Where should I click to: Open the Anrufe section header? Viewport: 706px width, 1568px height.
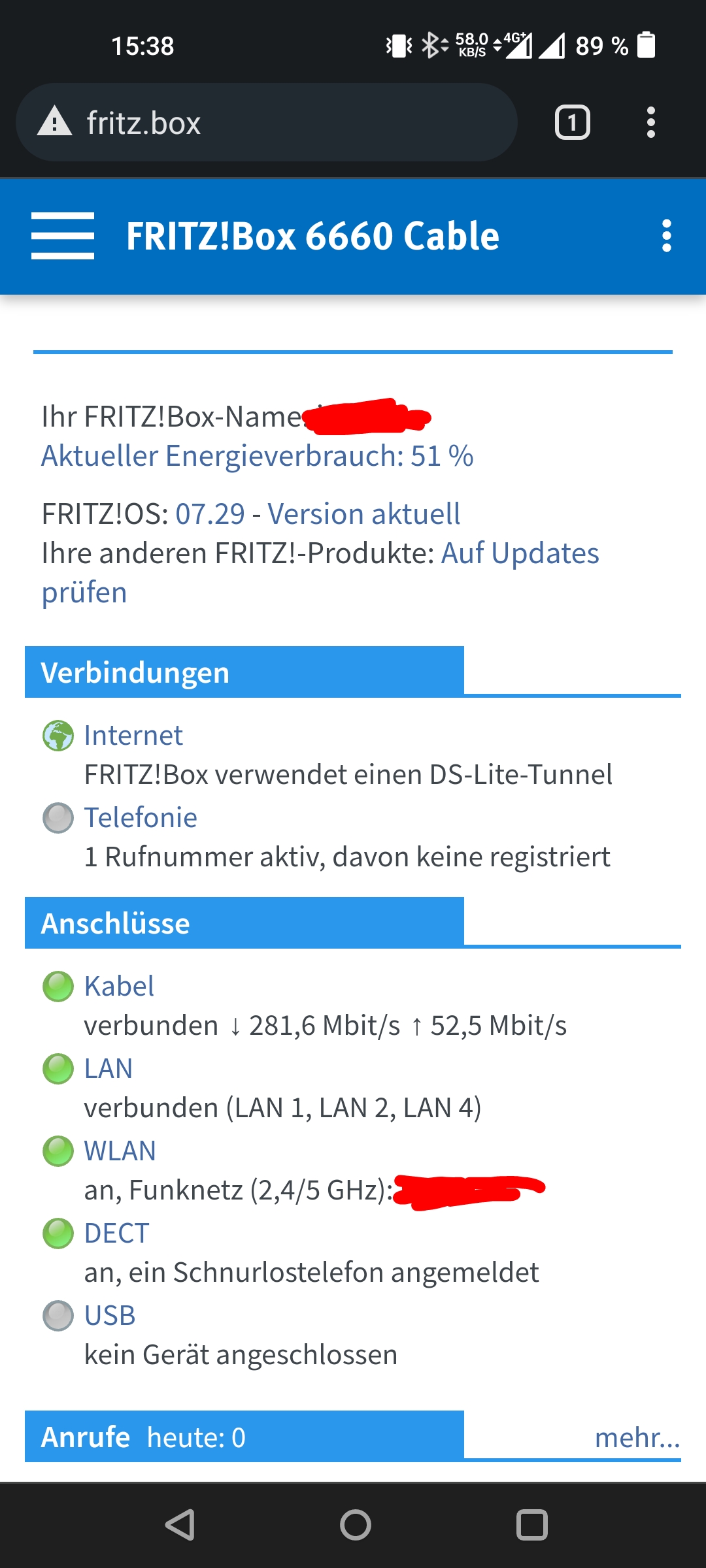pyautogui.click(x=86, y=1437)
